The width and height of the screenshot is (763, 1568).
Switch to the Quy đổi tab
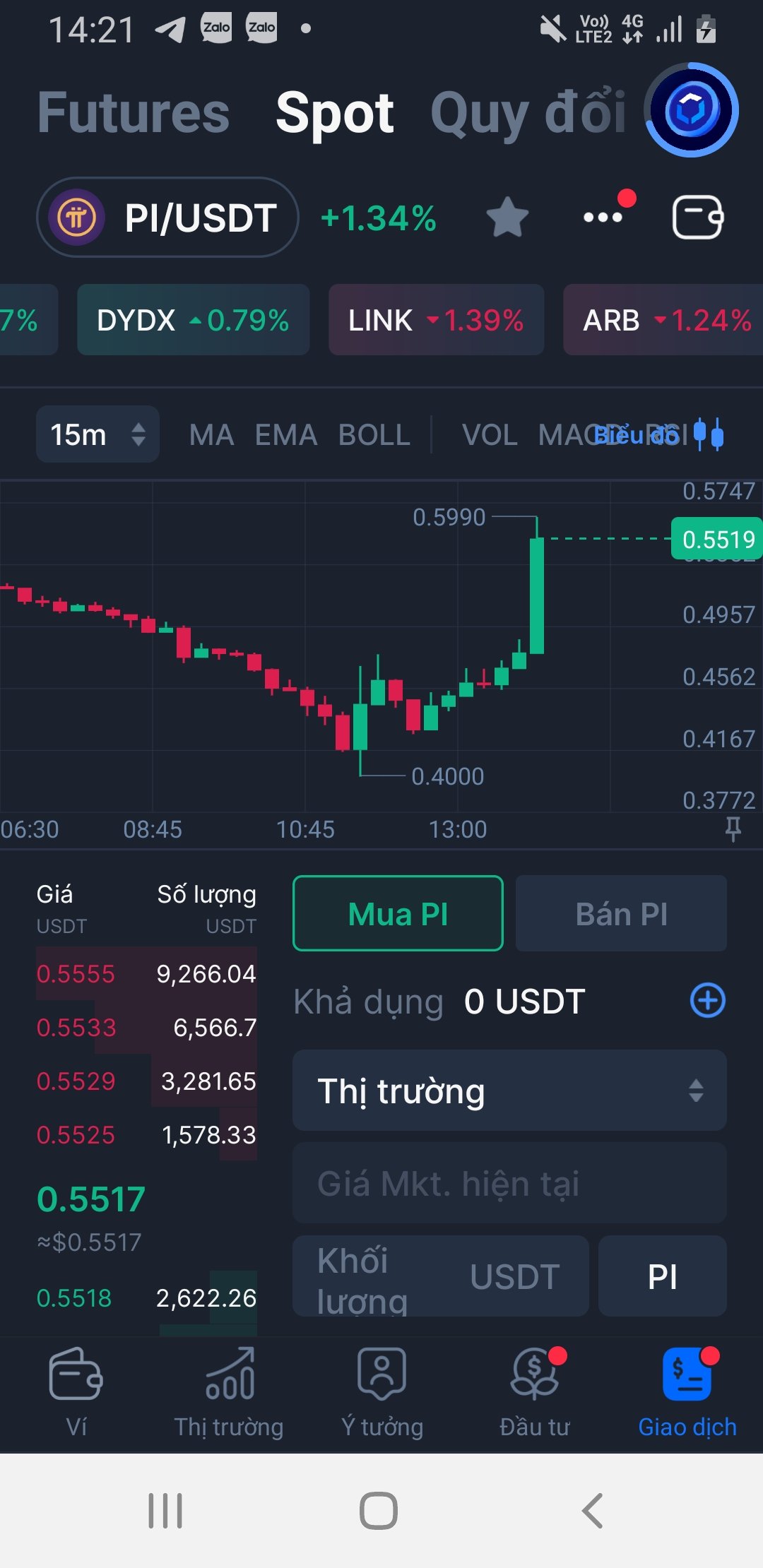point(528,113)
